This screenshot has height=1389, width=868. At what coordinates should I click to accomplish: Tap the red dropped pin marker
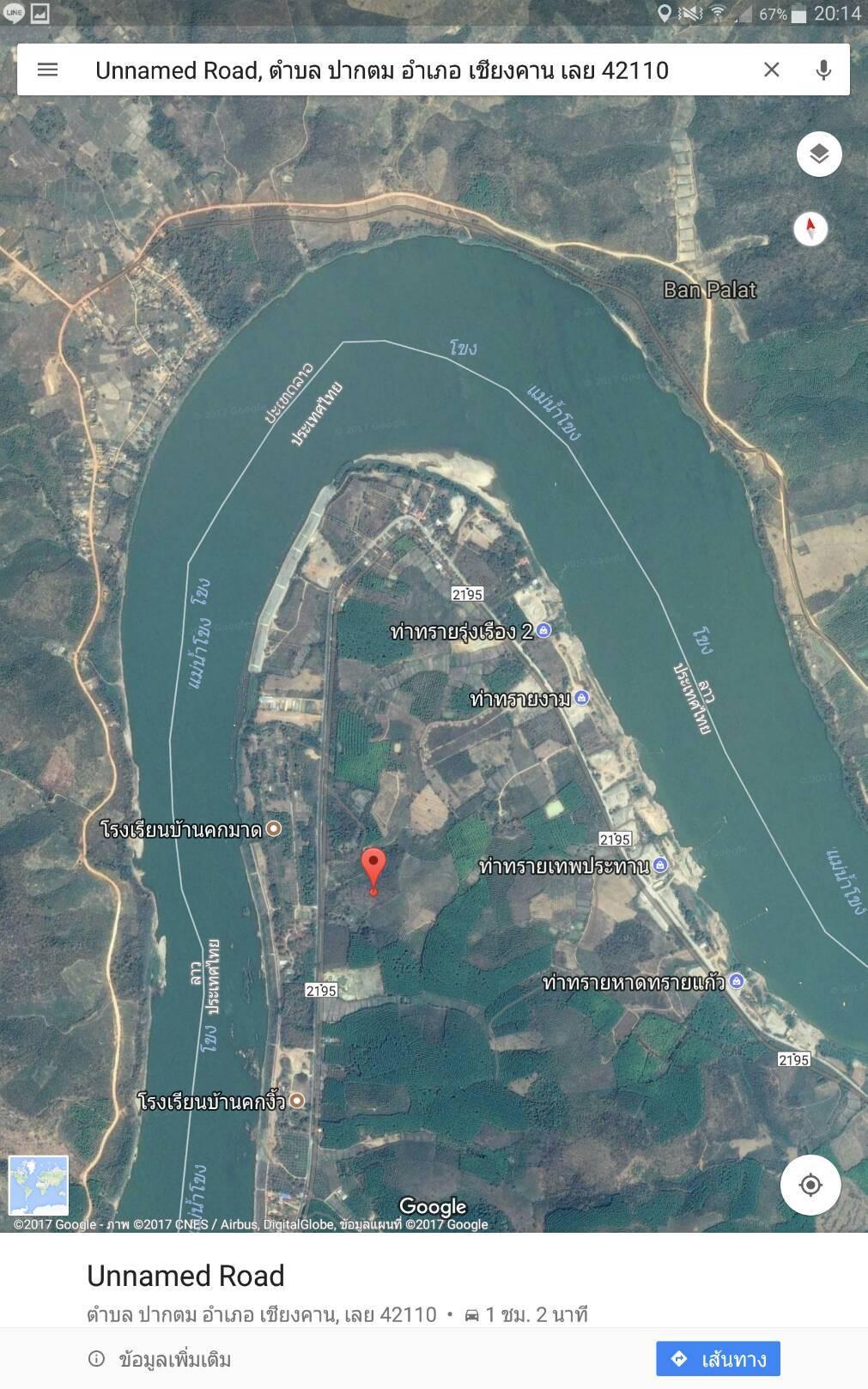pyautogui.click(x=373, y=871)
